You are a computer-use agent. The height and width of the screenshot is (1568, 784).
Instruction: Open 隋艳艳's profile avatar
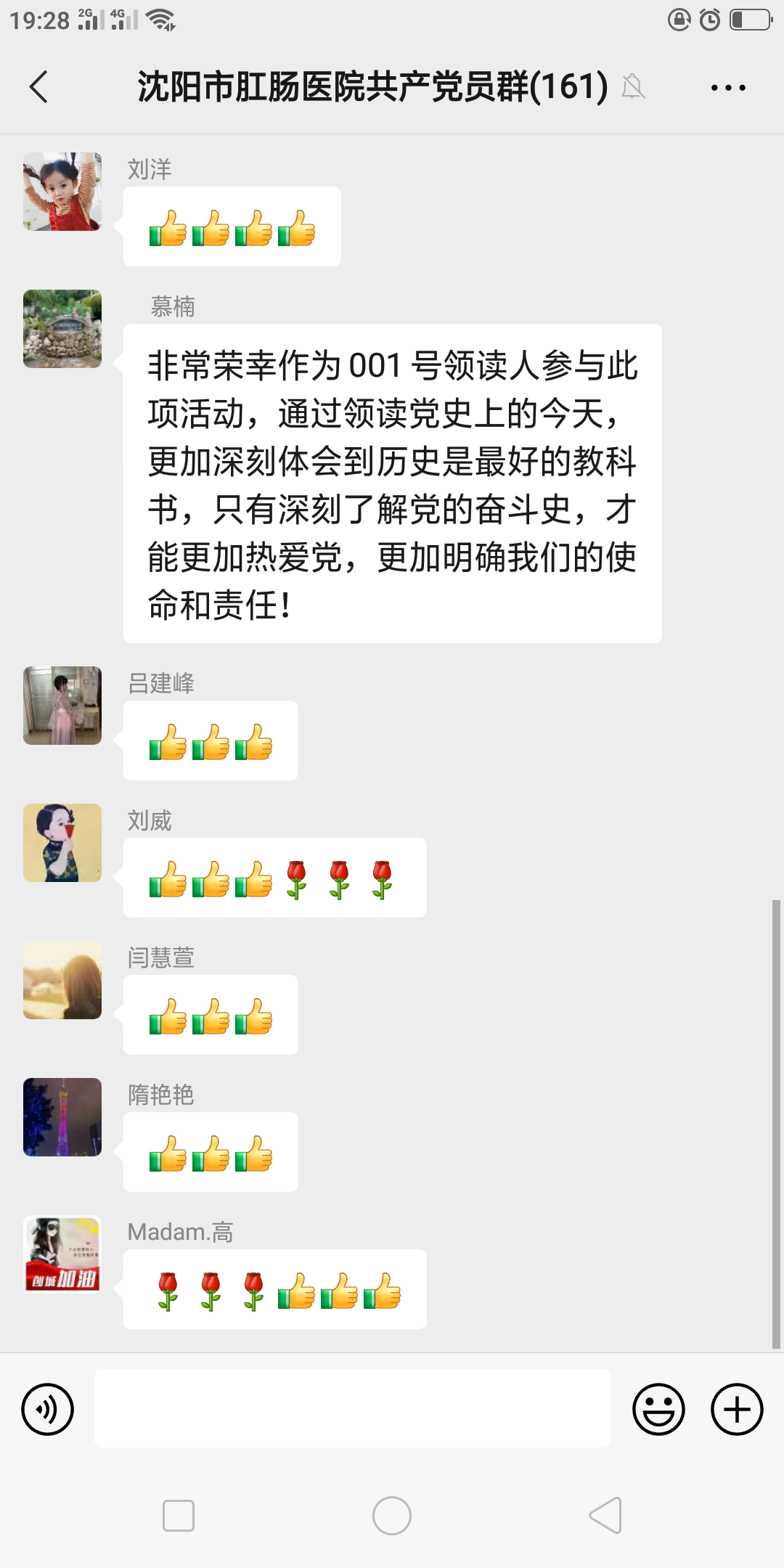point(62,1117)
